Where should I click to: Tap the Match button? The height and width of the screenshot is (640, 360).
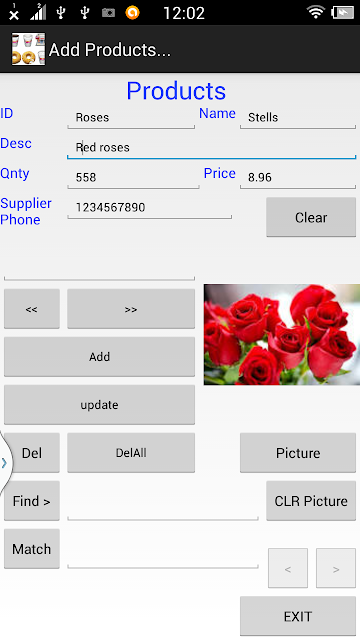point(32,549)
